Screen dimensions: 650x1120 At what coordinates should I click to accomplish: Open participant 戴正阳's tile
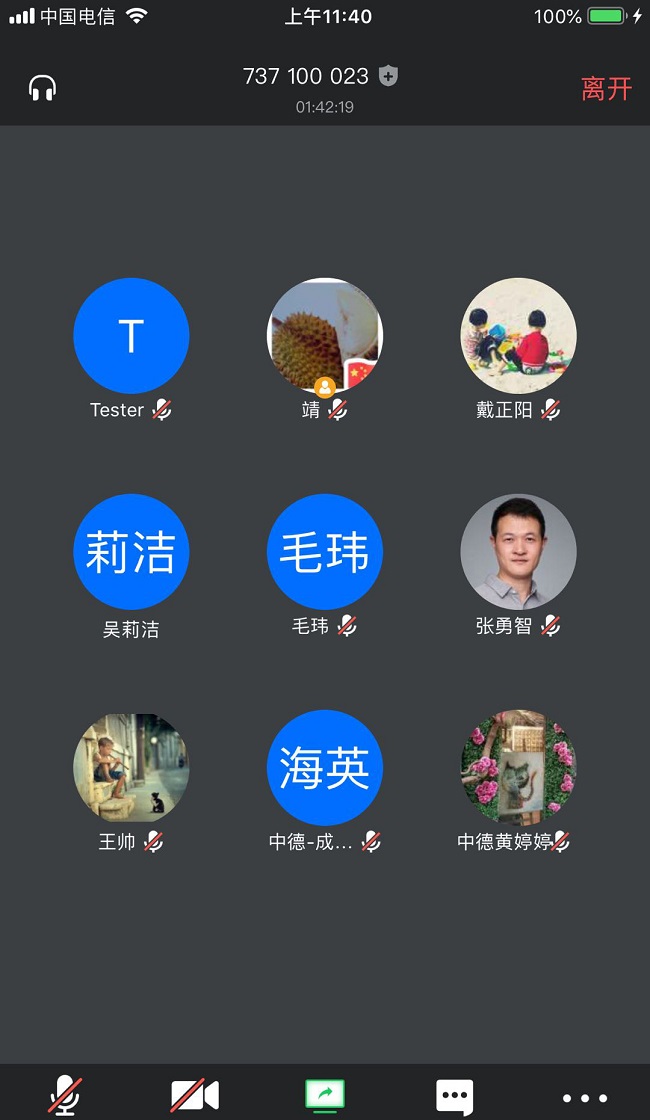pos(518,336)
